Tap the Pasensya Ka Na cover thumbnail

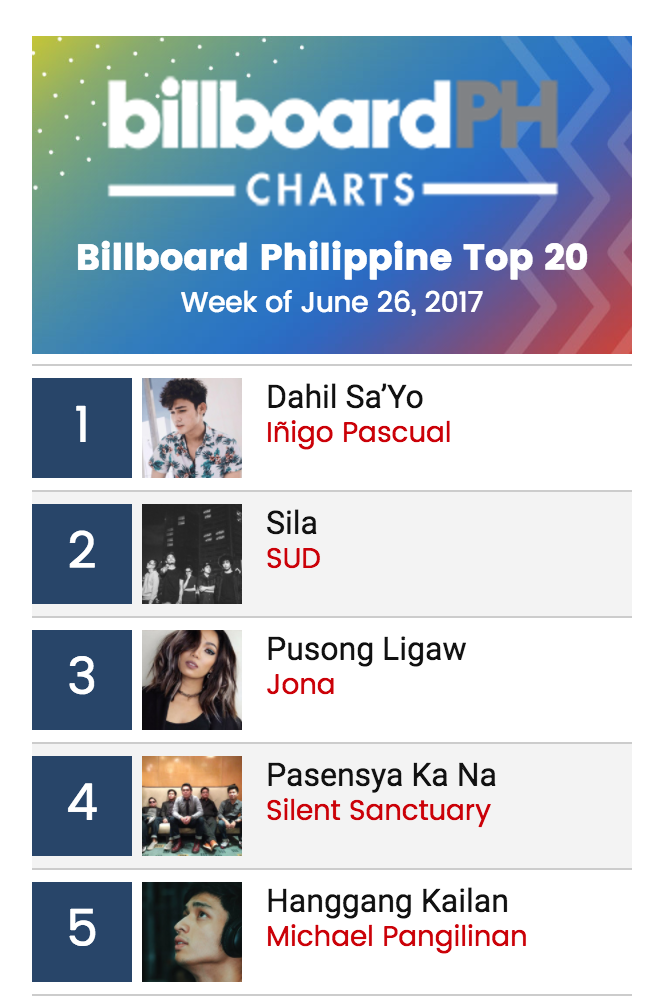192,806
